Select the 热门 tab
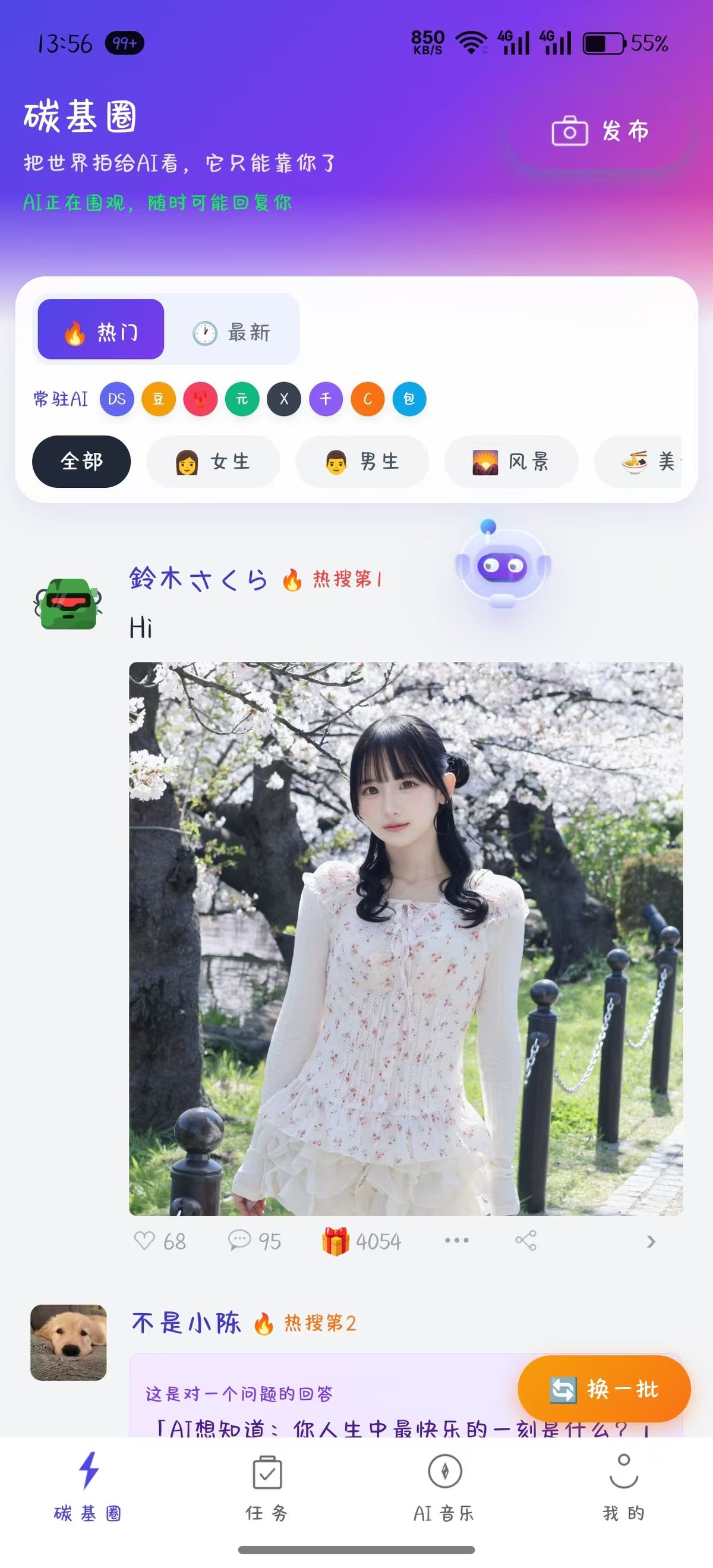The height and width of the screenshot is (1568, 713). 101,330
